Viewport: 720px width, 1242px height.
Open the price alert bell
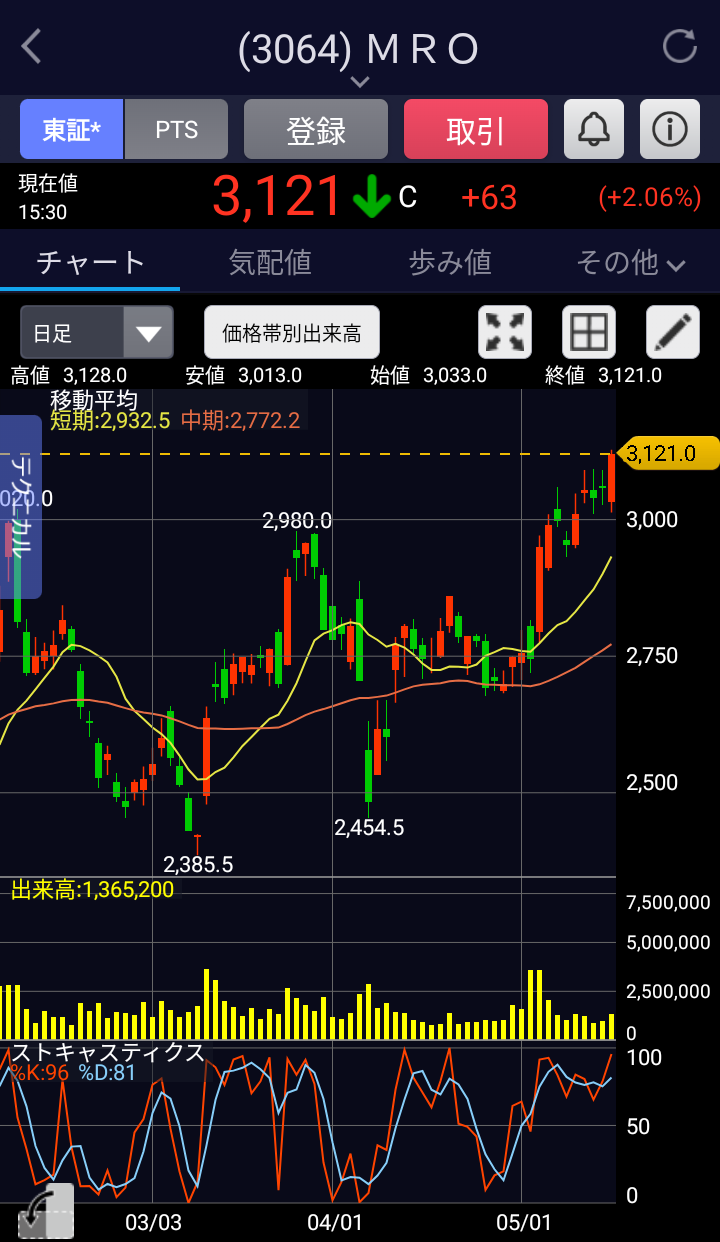594,130
